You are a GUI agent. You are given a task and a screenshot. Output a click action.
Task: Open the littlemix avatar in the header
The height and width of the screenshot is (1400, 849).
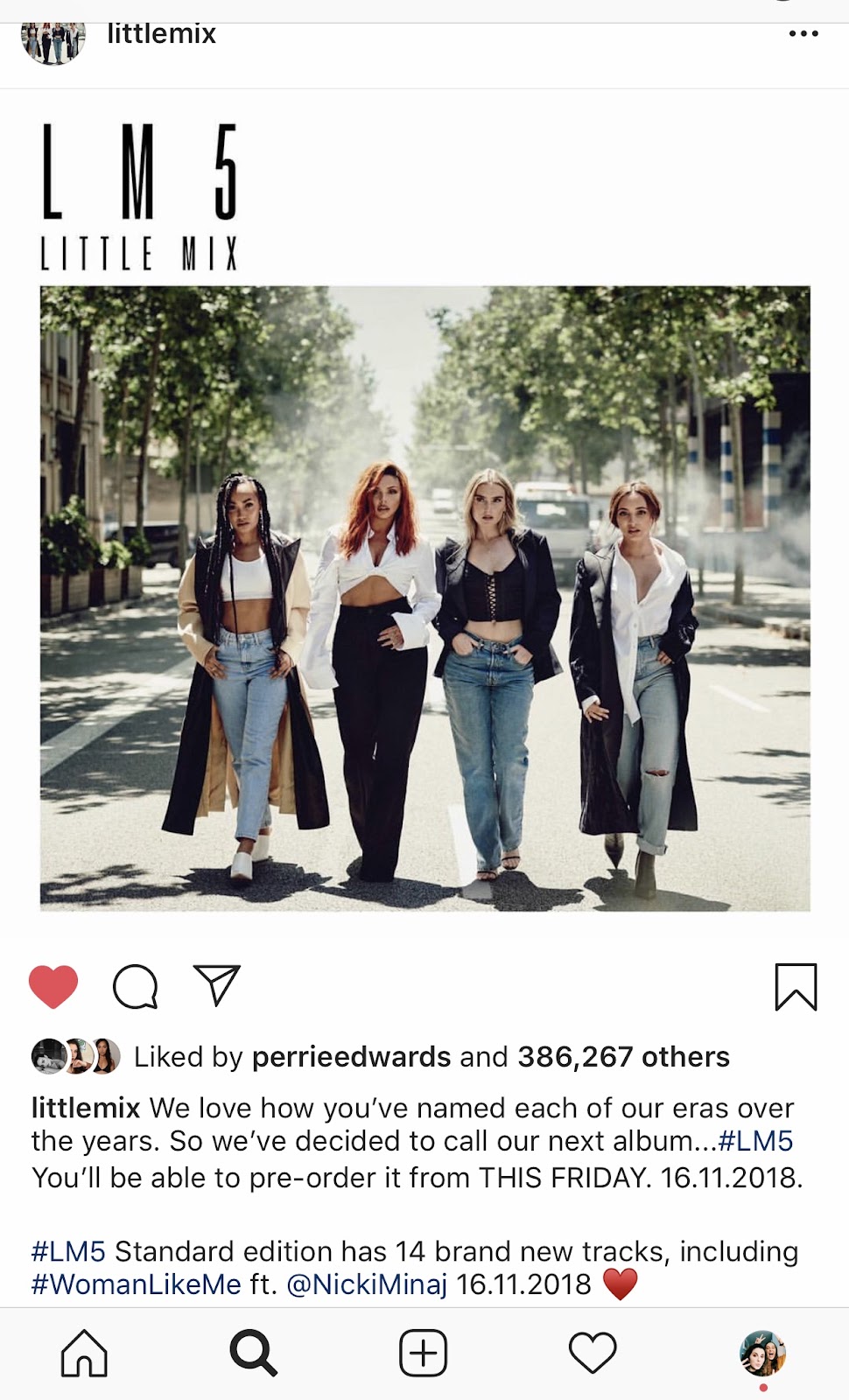point(53,39)
